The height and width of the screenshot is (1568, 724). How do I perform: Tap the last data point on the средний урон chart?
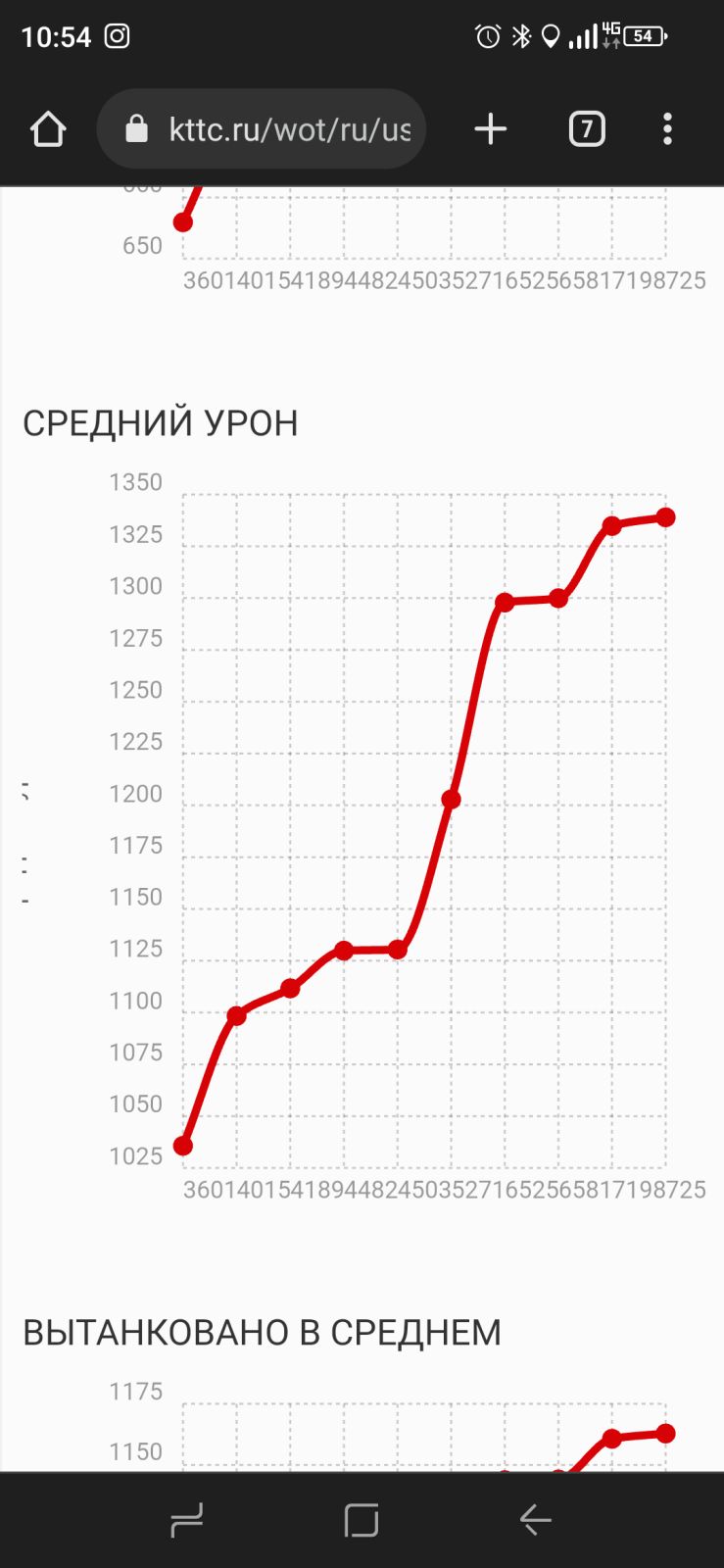(665, 517)
